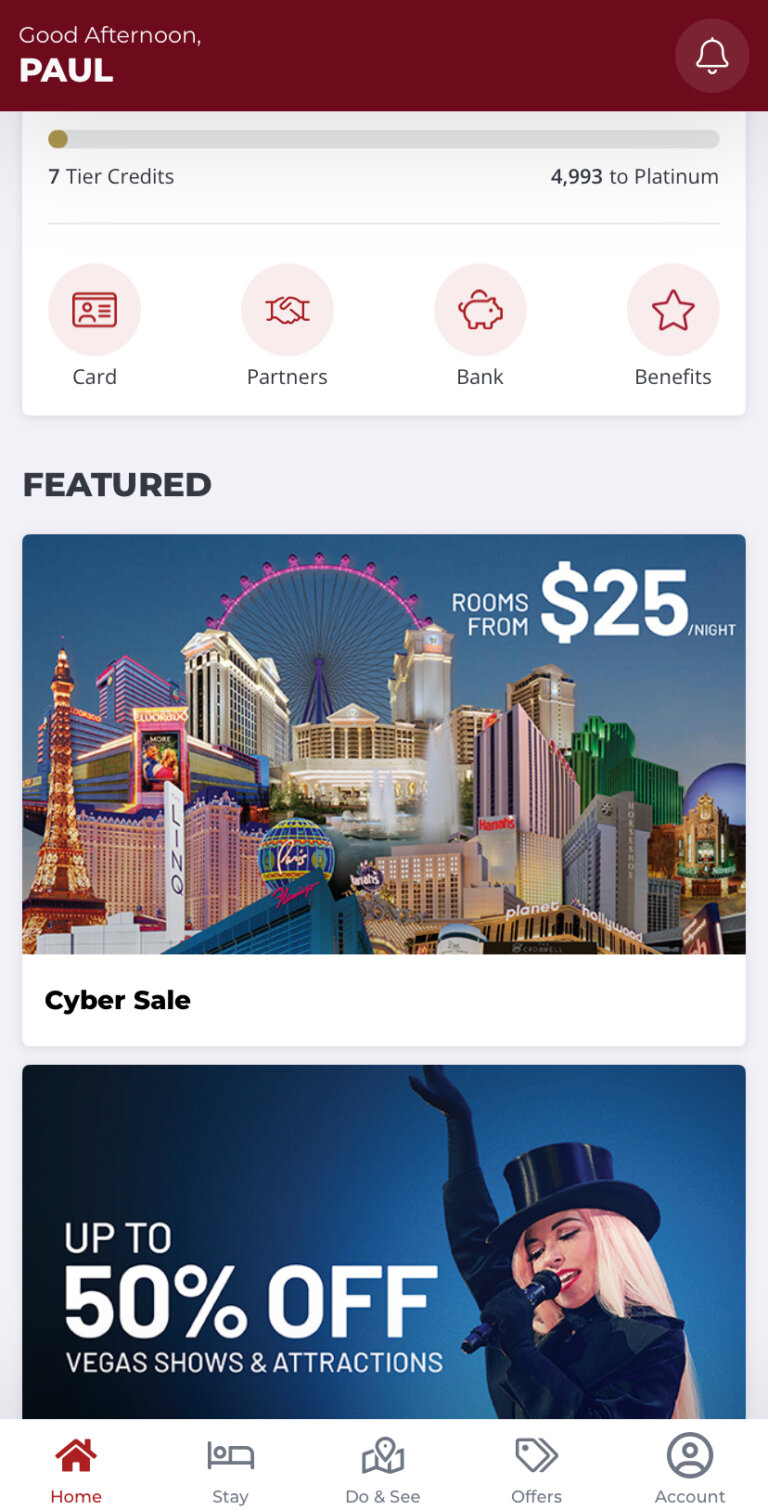Open the 50% off Vegas shows offer

click(384, 1240)
